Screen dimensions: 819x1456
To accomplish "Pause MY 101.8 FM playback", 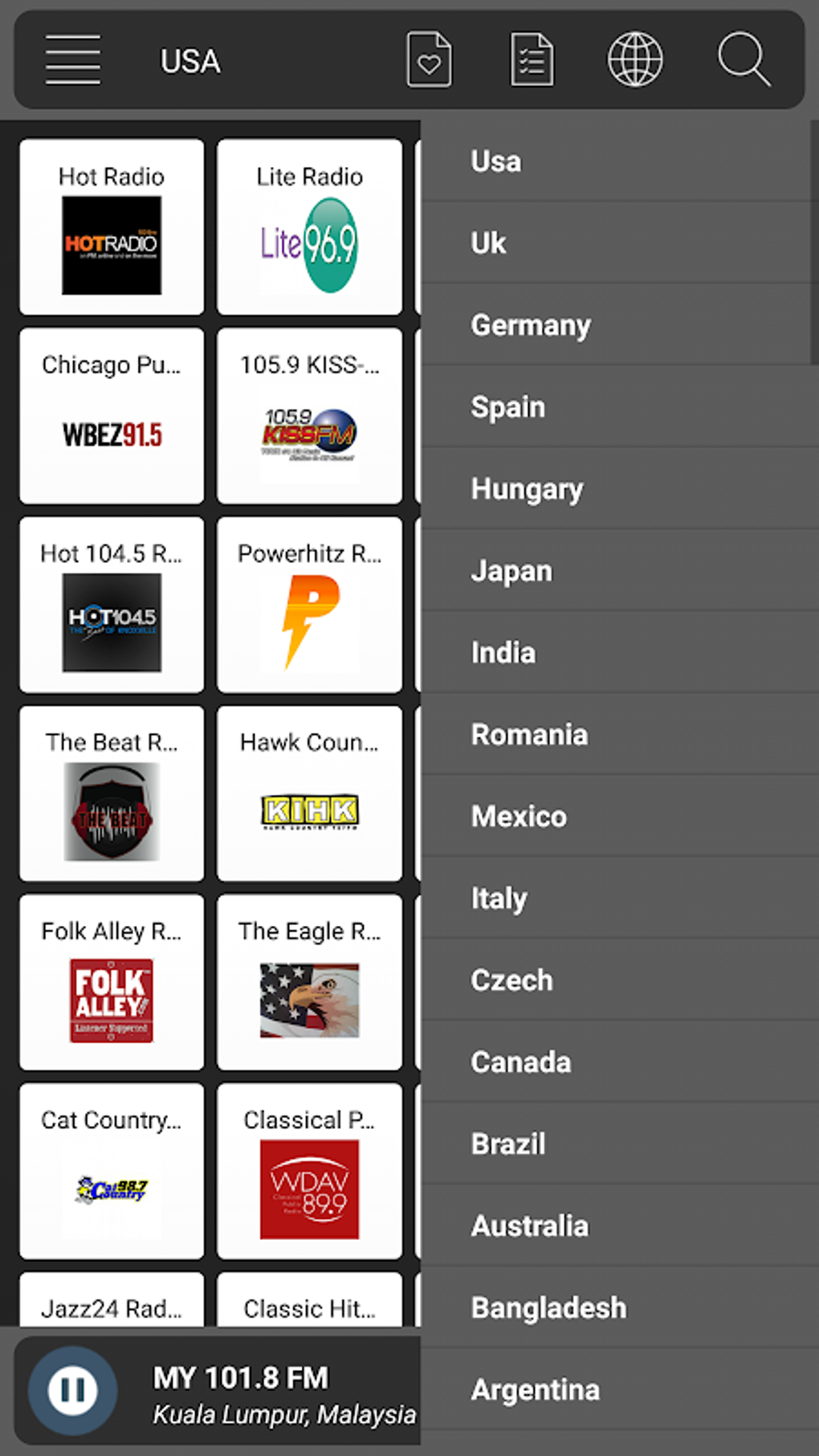I will [73, 1390].
